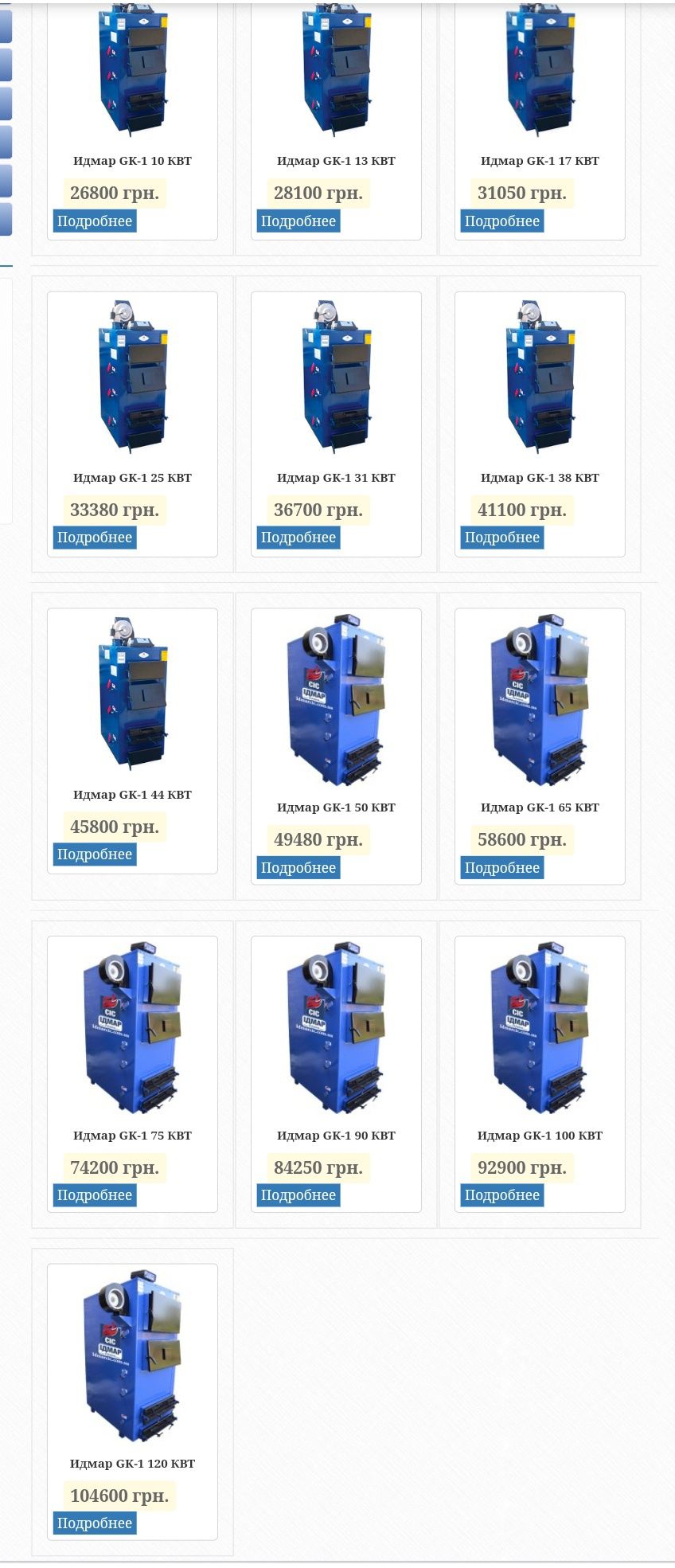The image size is (675, 1568).
Task: Open the Идмар GK-1 65 КВТ product image
Action: [x=540, y=700]
